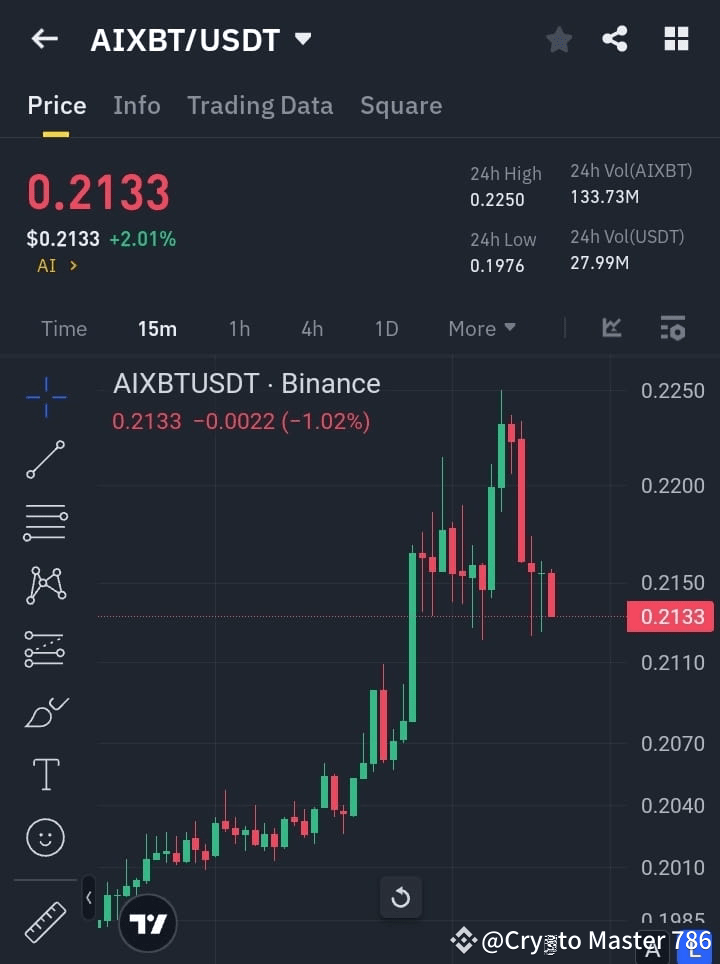The width and height of the screenshot is (720, 964).
Task: Open the chart style selector icon
Action: [x=611, y=328]
